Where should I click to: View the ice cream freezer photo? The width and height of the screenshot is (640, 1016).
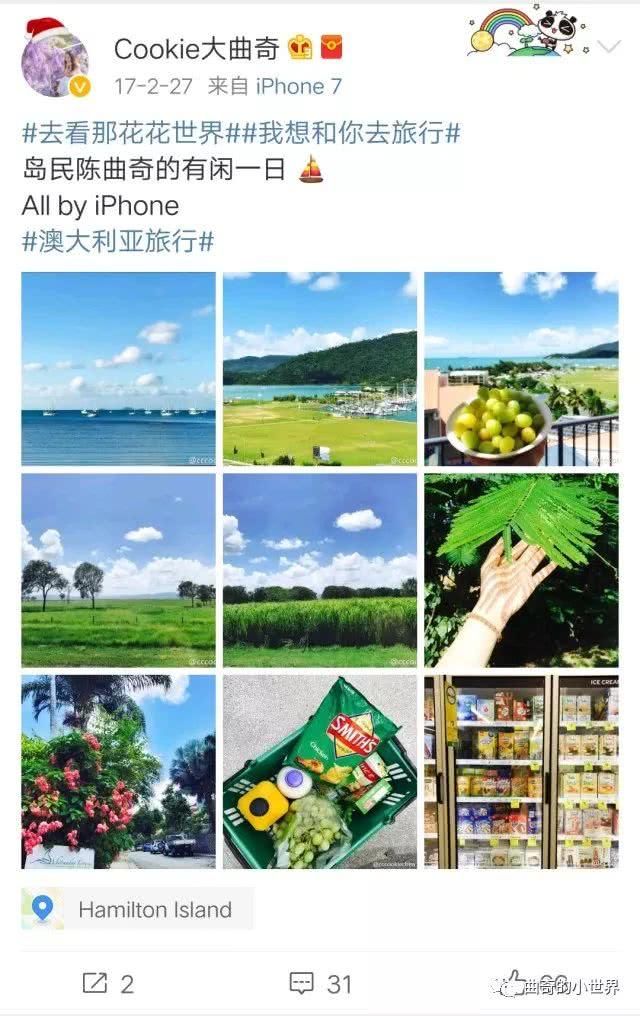(521, 771)
